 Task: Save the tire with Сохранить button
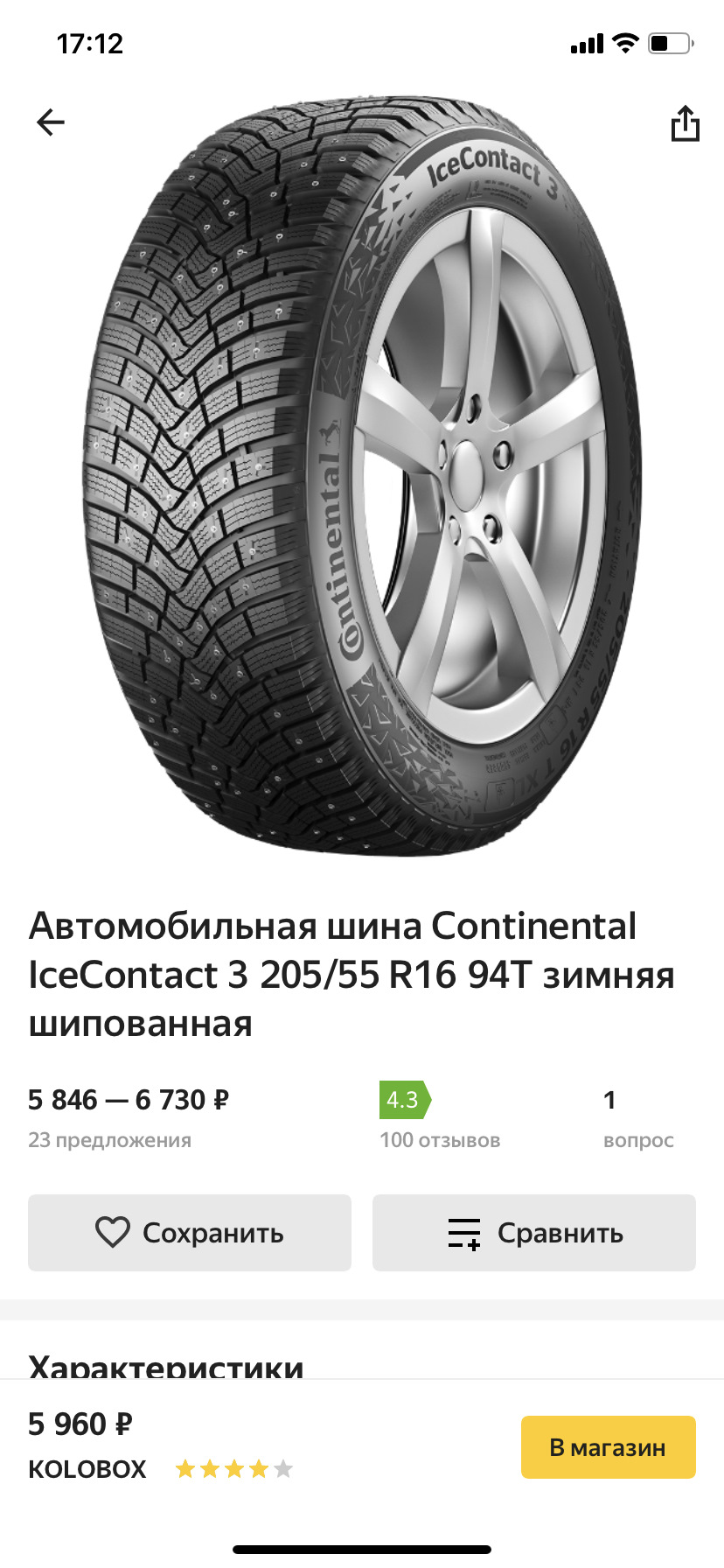[x=190, y=1232]
